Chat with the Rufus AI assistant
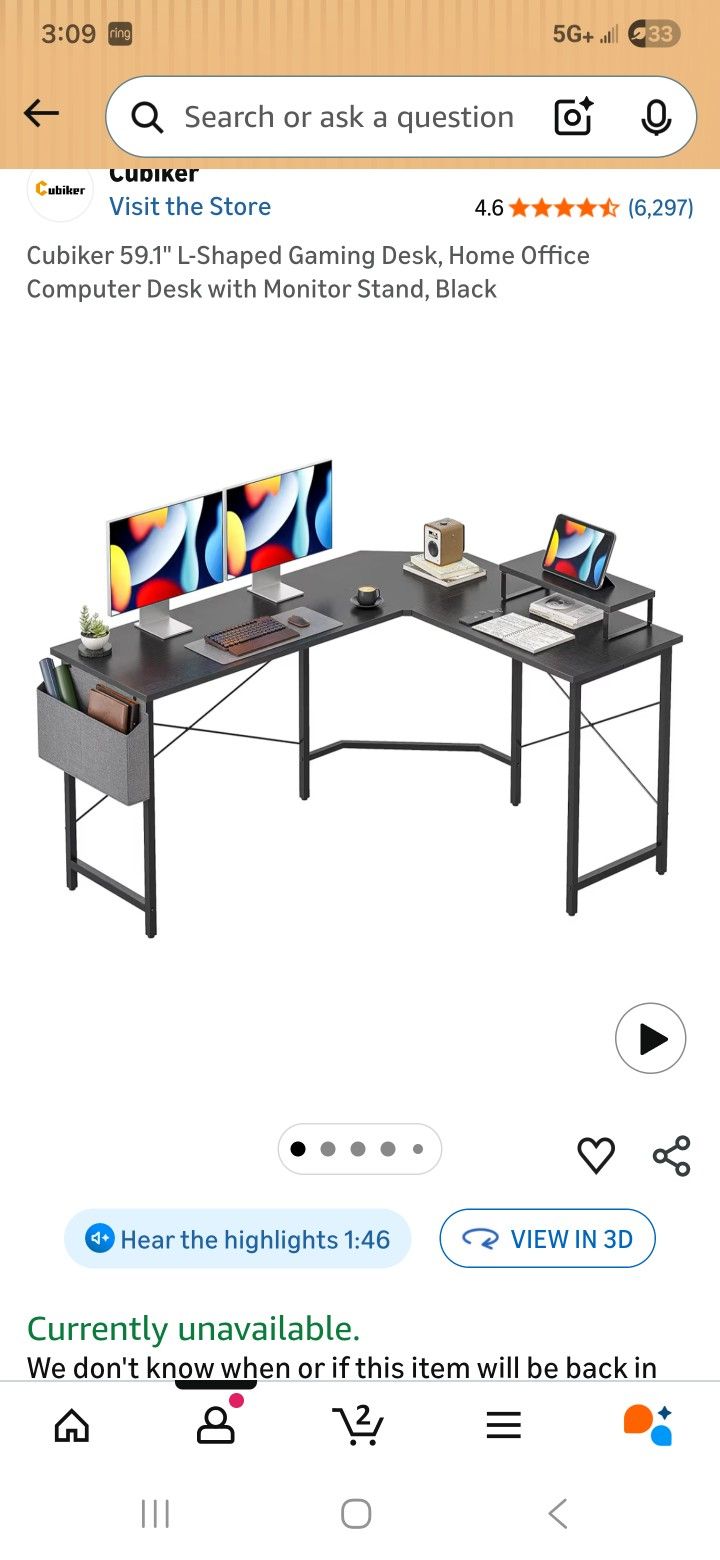Viewport: 720px width, 1560px height. coord(647,1425)
